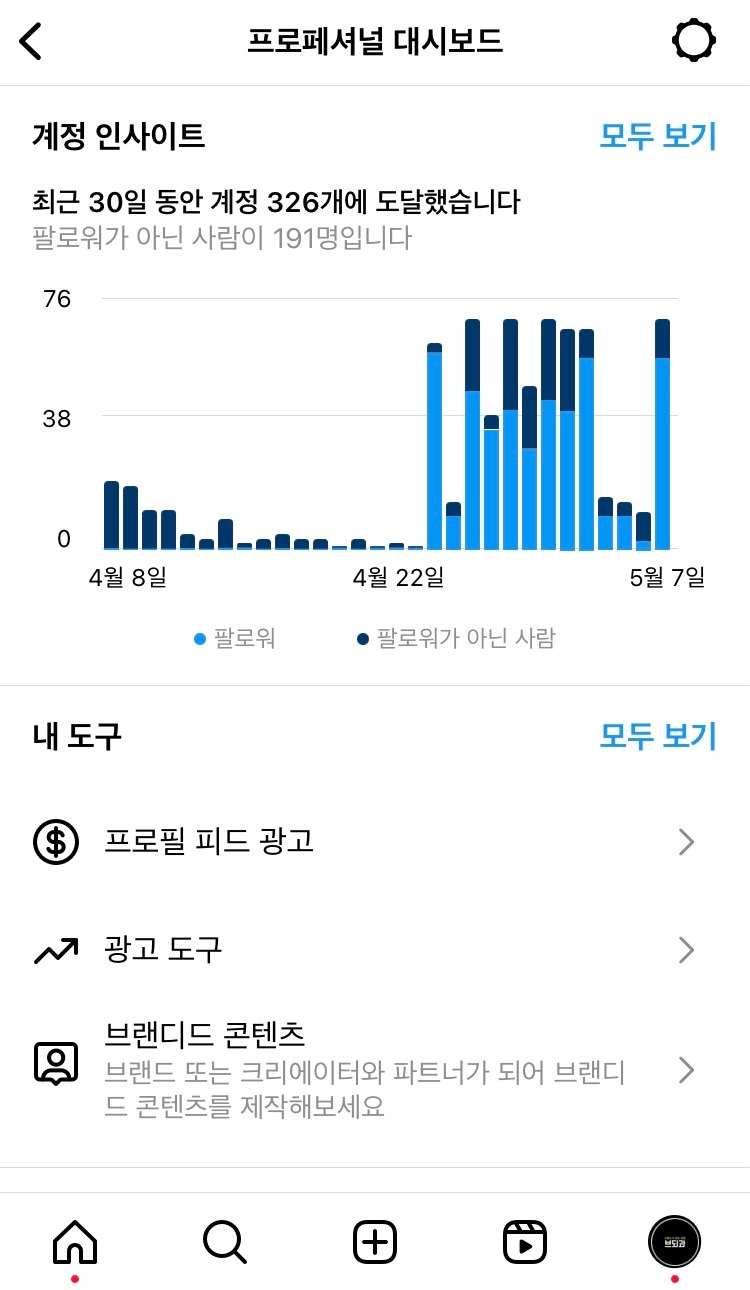The width and height of the screenshot is (750, 1290).
Task: Switch to the Home tab
Action: 75,1242
